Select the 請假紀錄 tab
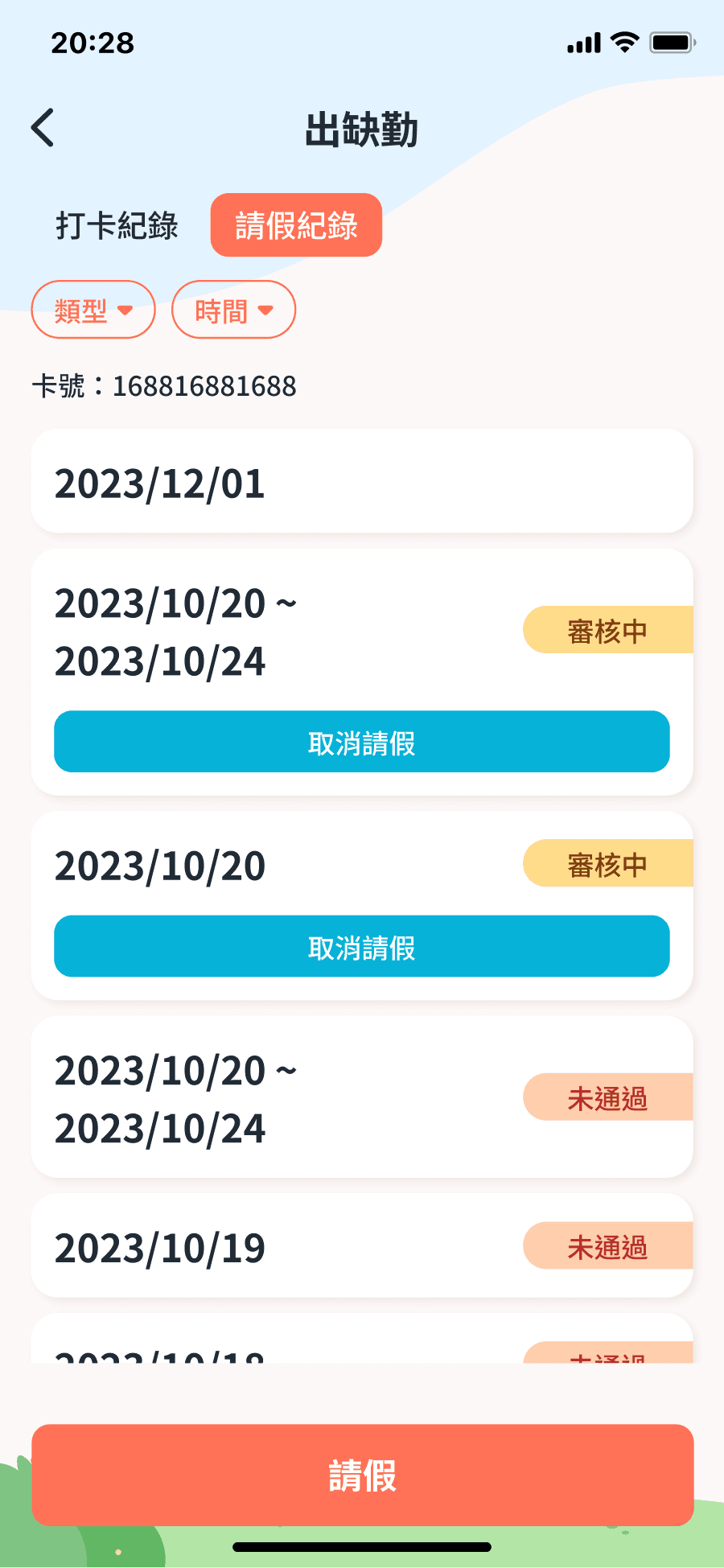This screenshot has height=1568, width=724. (296, 225)
